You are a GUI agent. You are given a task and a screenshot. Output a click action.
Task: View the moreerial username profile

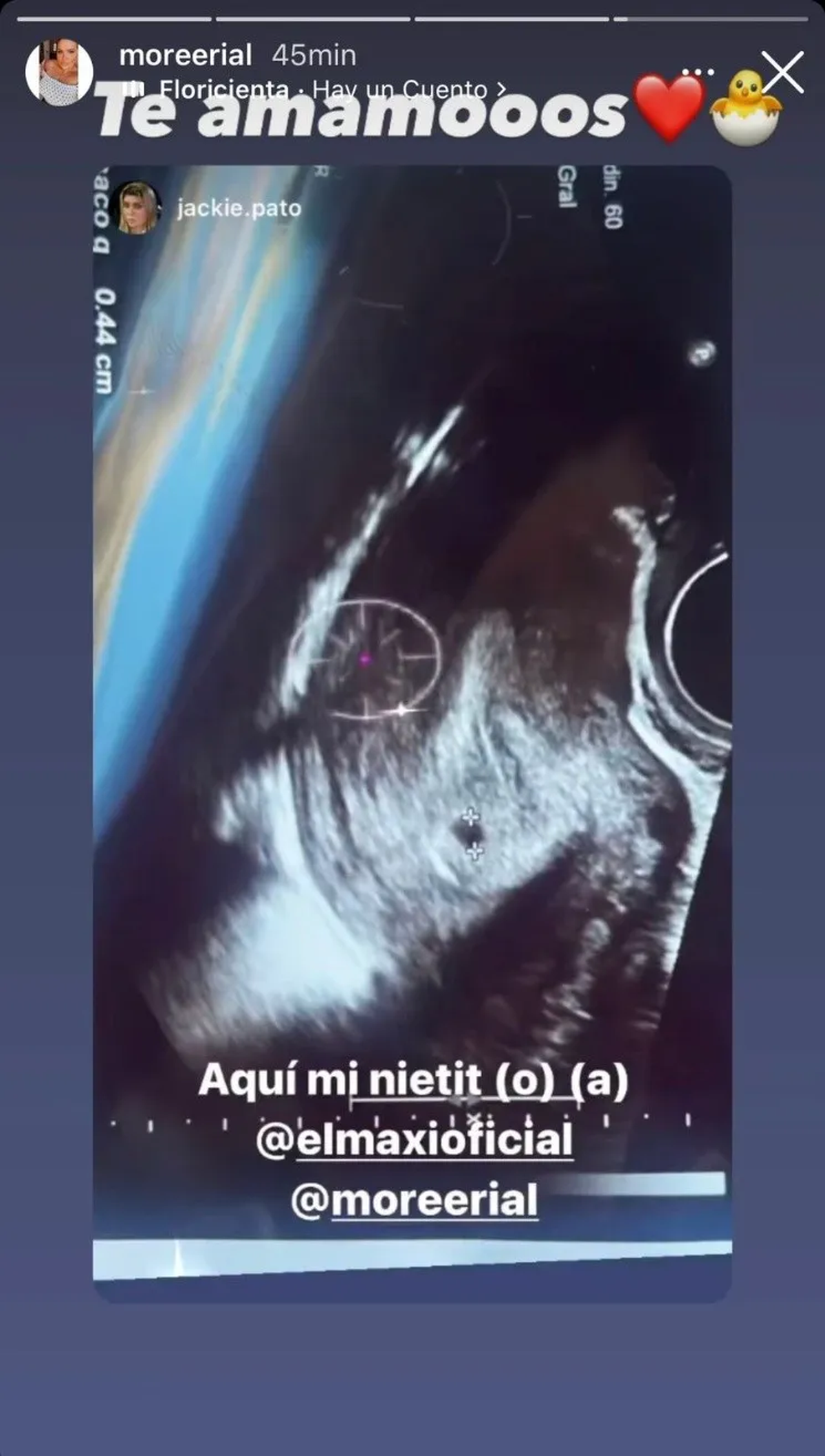[x=186, y=55]
